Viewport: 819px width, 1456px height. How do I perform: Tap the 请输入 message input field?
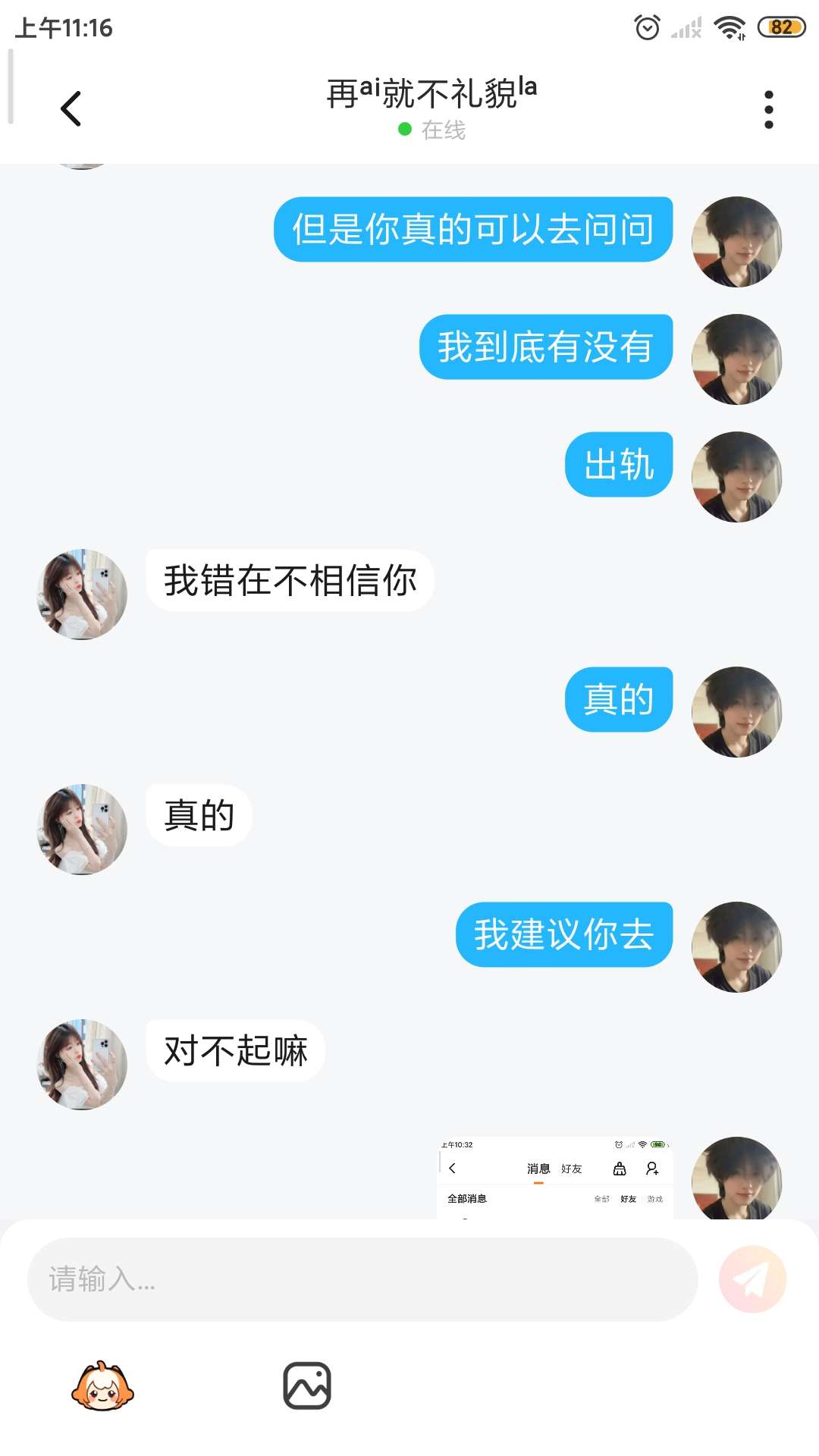tap(362, 1279)
